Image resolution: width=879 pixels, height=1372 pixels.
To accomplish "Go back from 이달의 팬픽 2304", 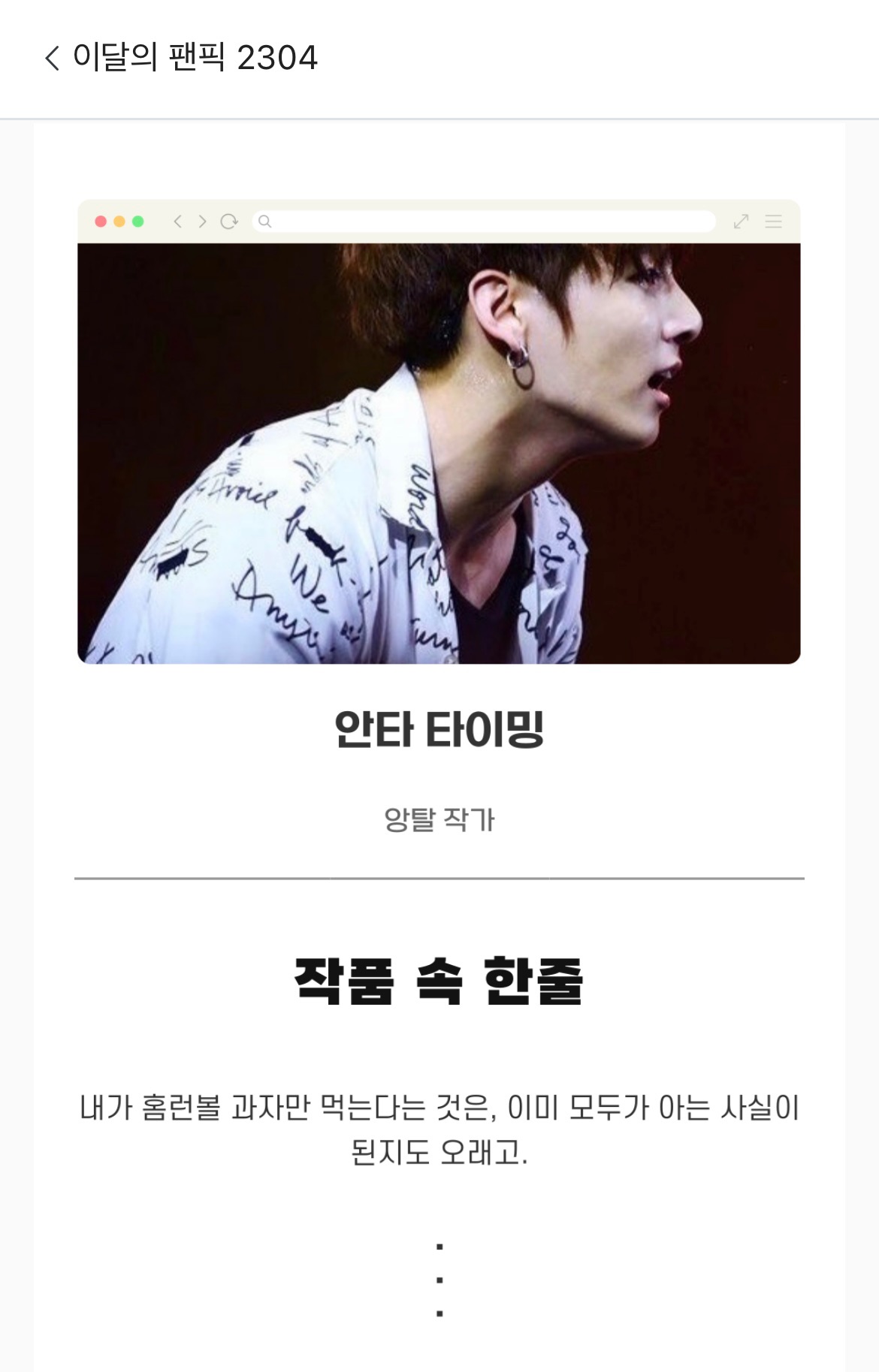I will (x=52, y=58).
